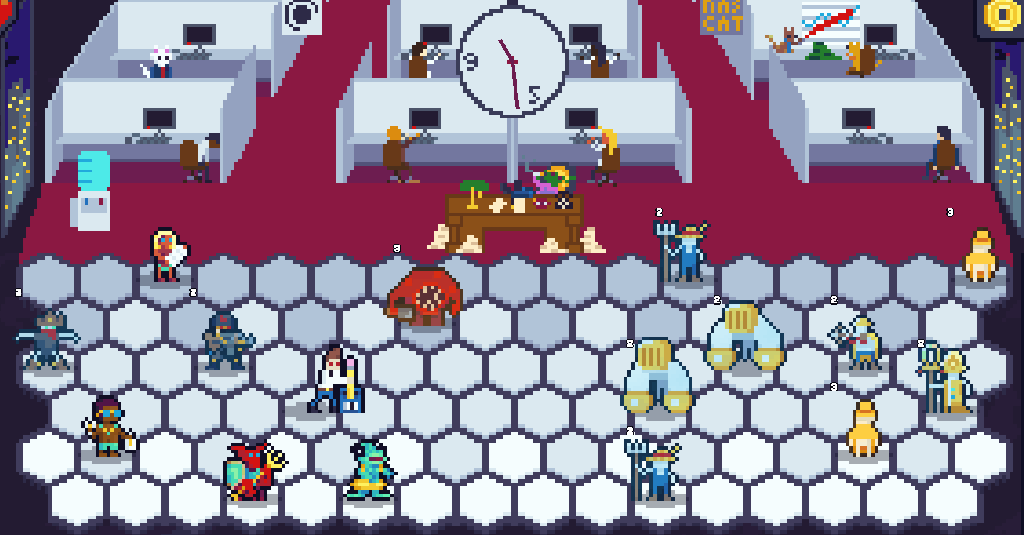The height and width of the screenshot is (535, 1024).
Task: Select the red devil holding a trident
Action: click(255, 470)
